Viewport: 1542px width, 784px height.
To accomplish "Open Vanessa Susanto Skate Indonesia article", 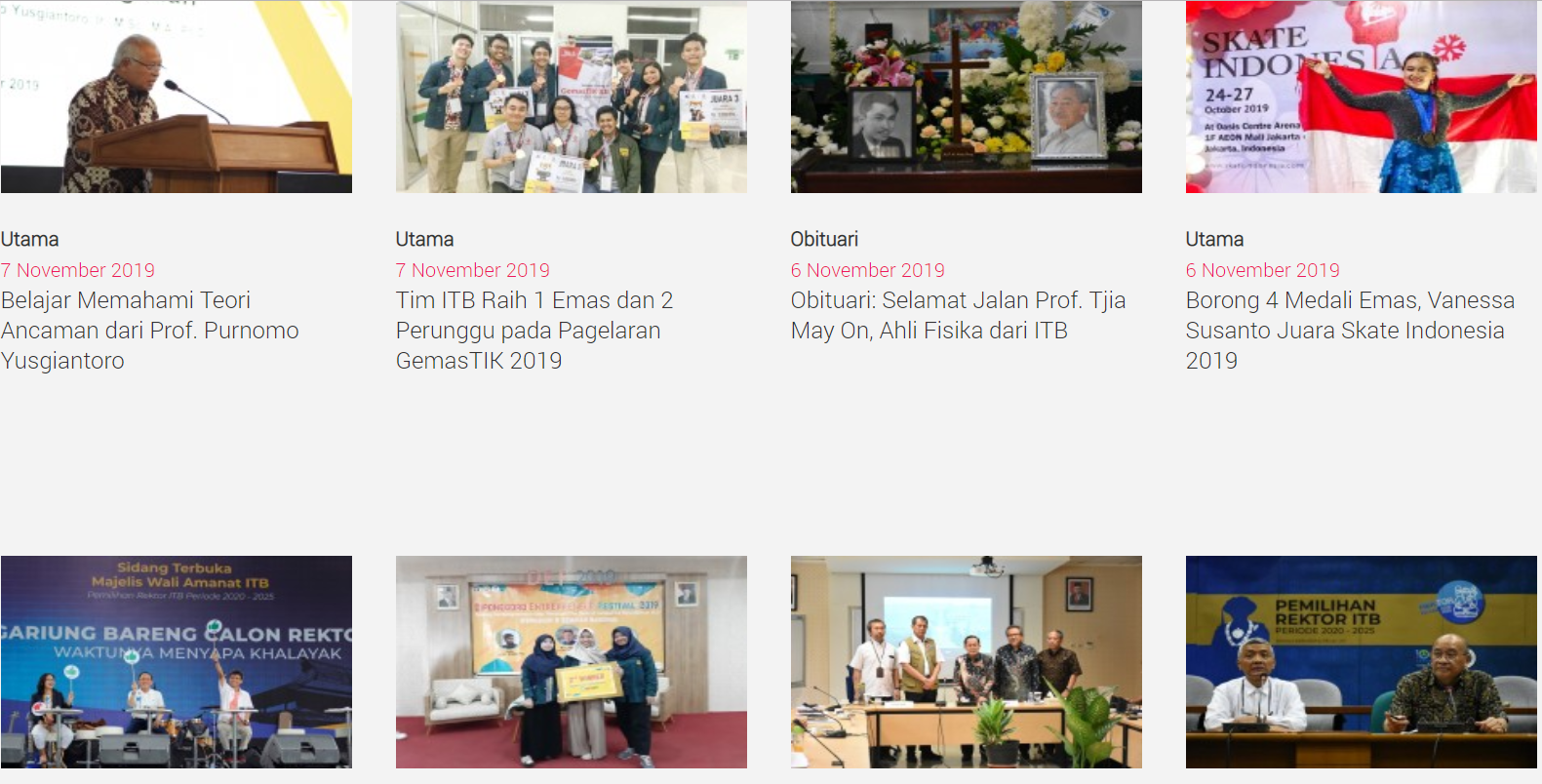I will coord(1349,331).
